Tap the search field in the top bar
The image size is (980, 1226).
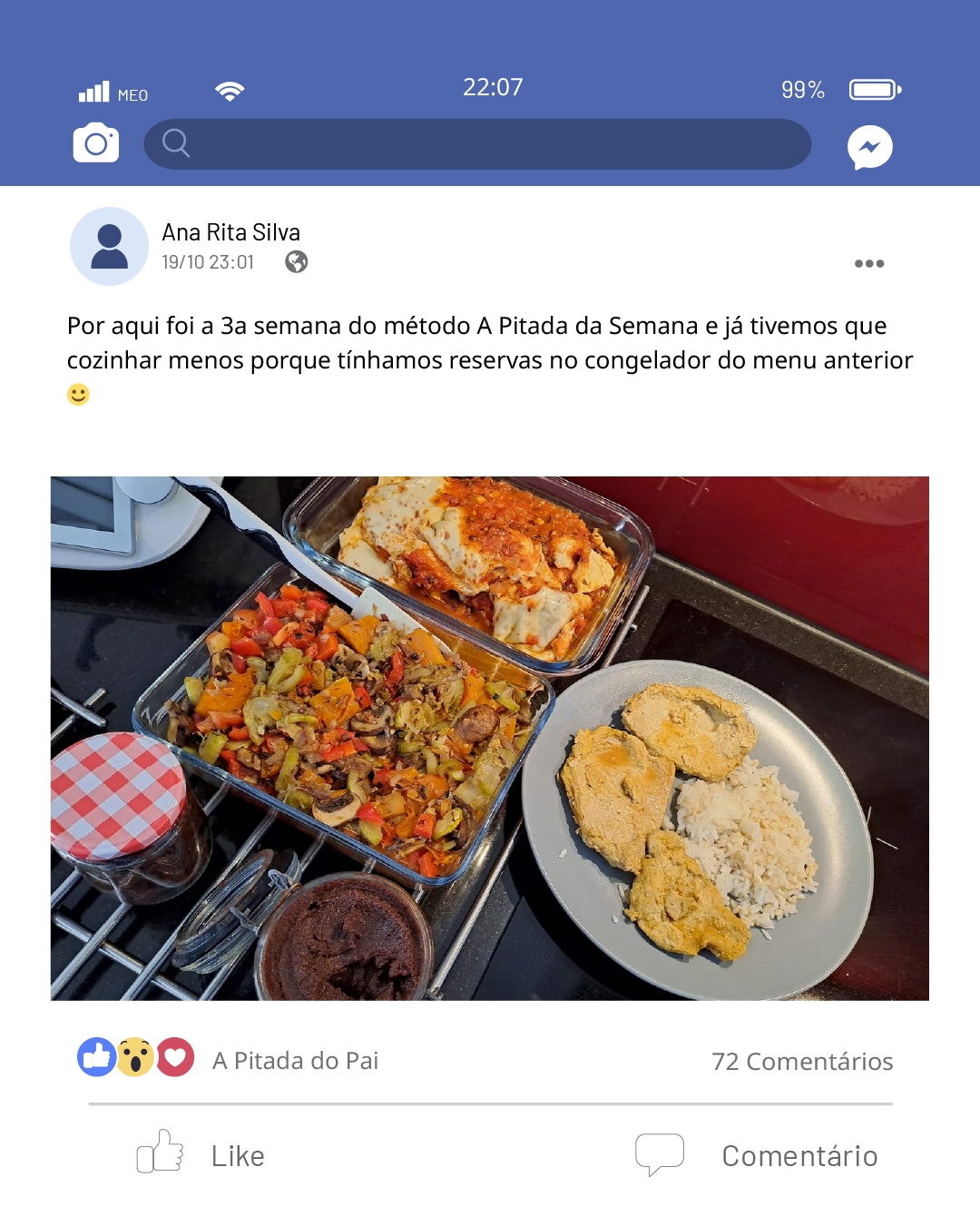click(477, 144)
